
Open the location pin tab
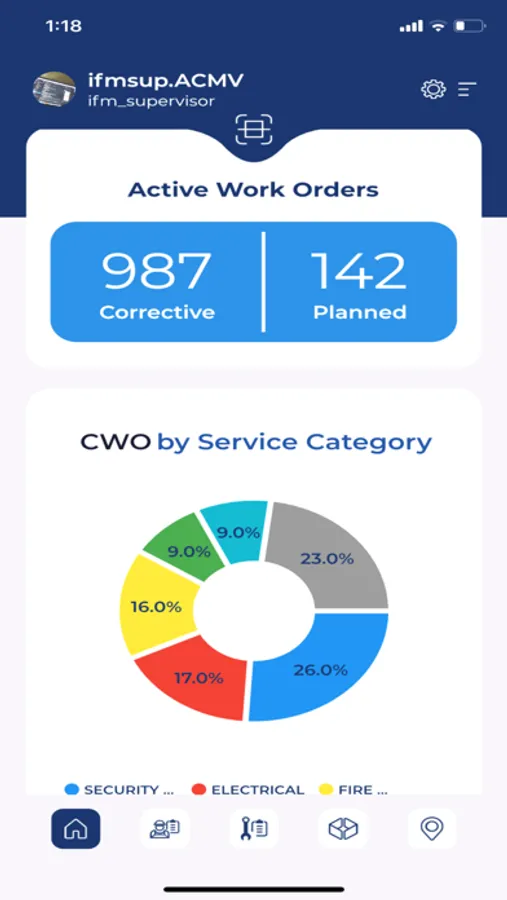(432, 829)
